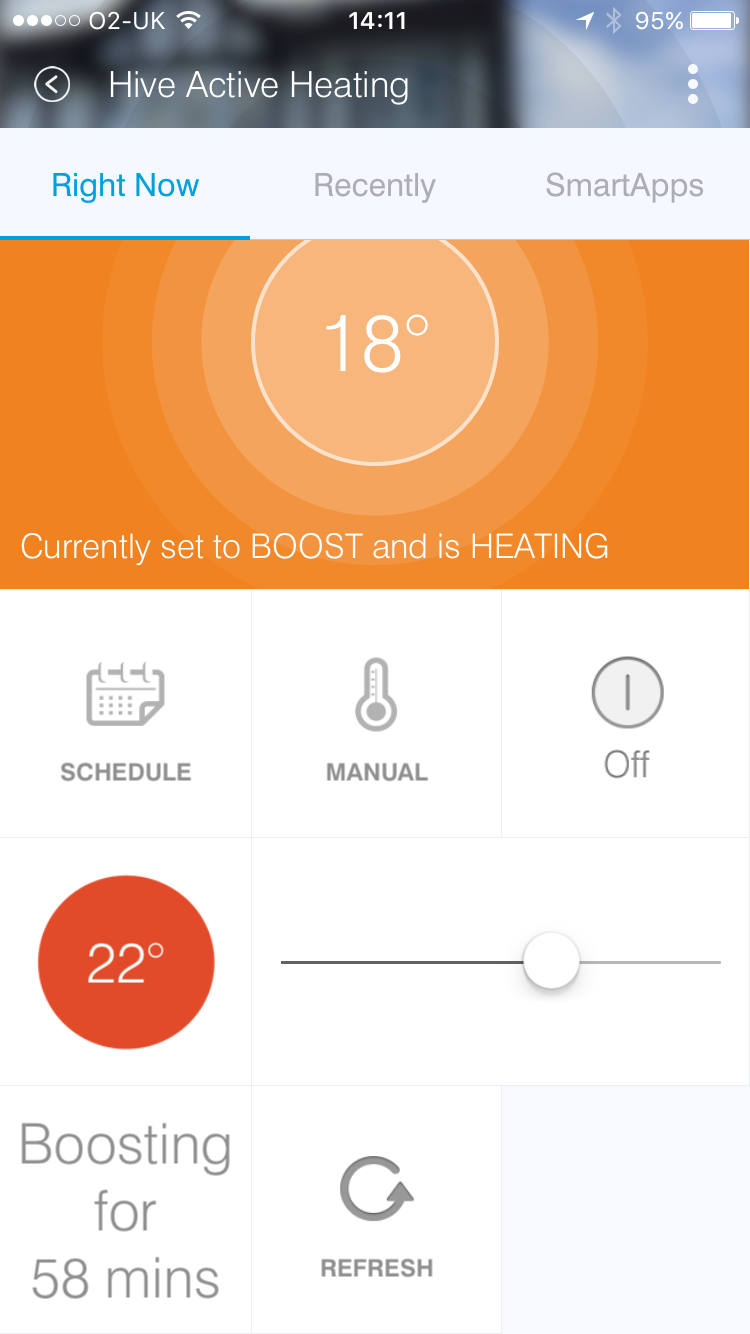This screenshot has height=1334, width=750.
Task: Tap the temperature slider handle
Action: click(551, 961)
